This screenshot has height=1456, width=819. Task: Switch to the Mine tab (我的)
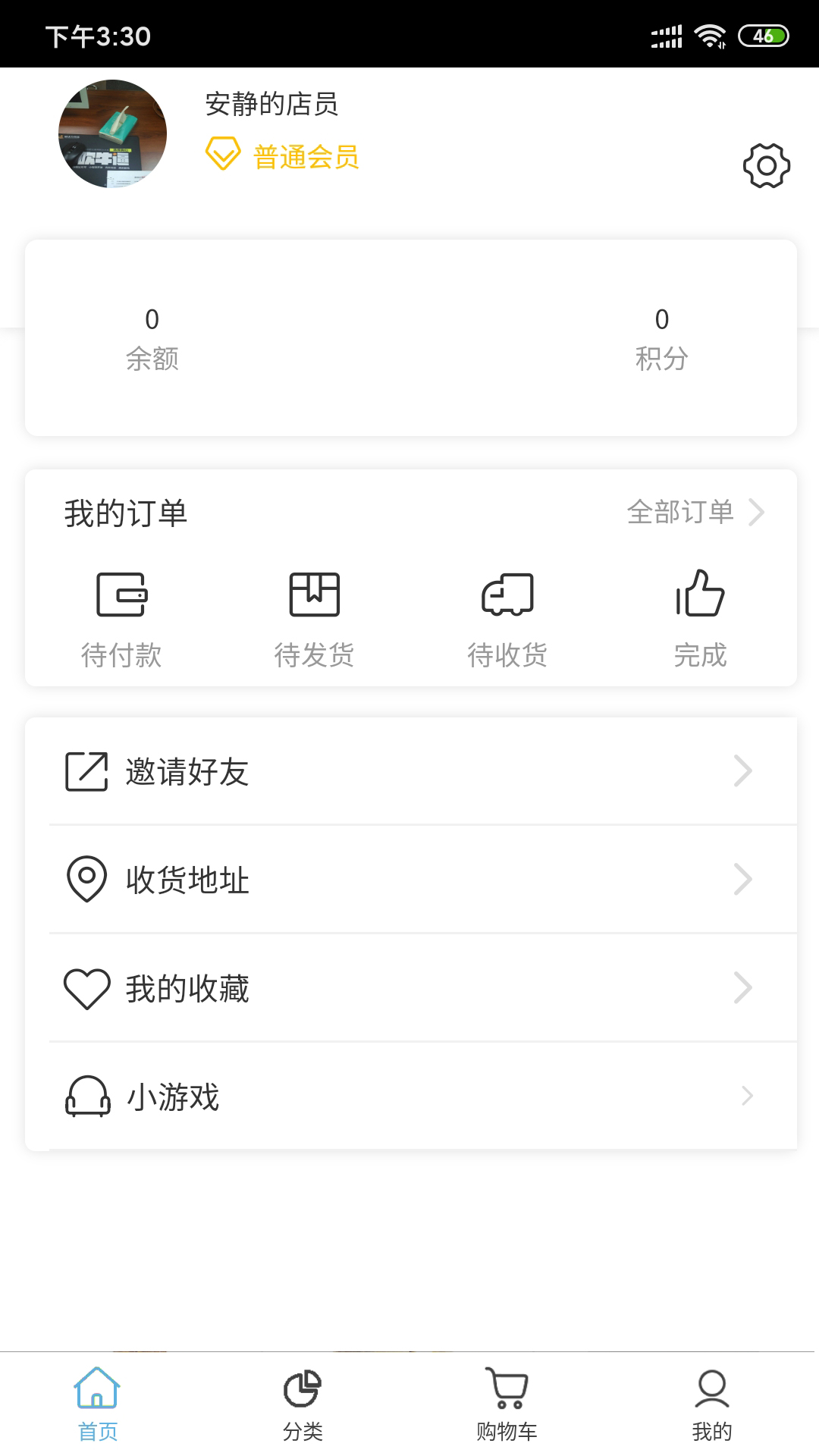coord(712,1404)
